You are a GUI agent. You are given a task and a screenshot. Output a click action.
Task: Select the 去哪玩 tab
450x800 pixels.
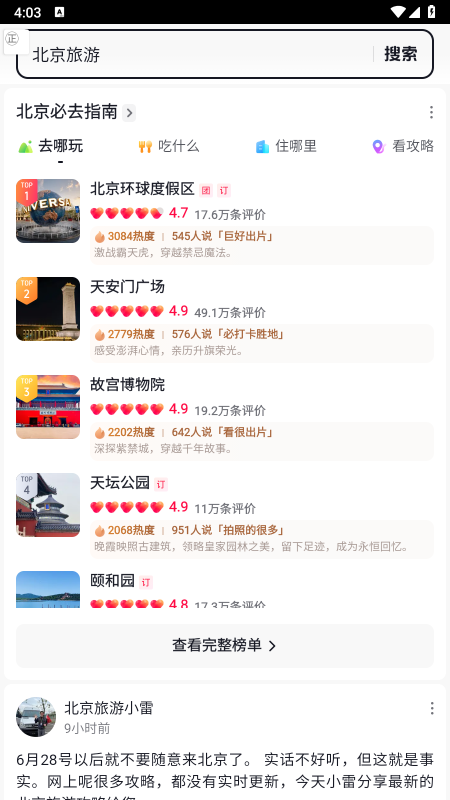51,146
